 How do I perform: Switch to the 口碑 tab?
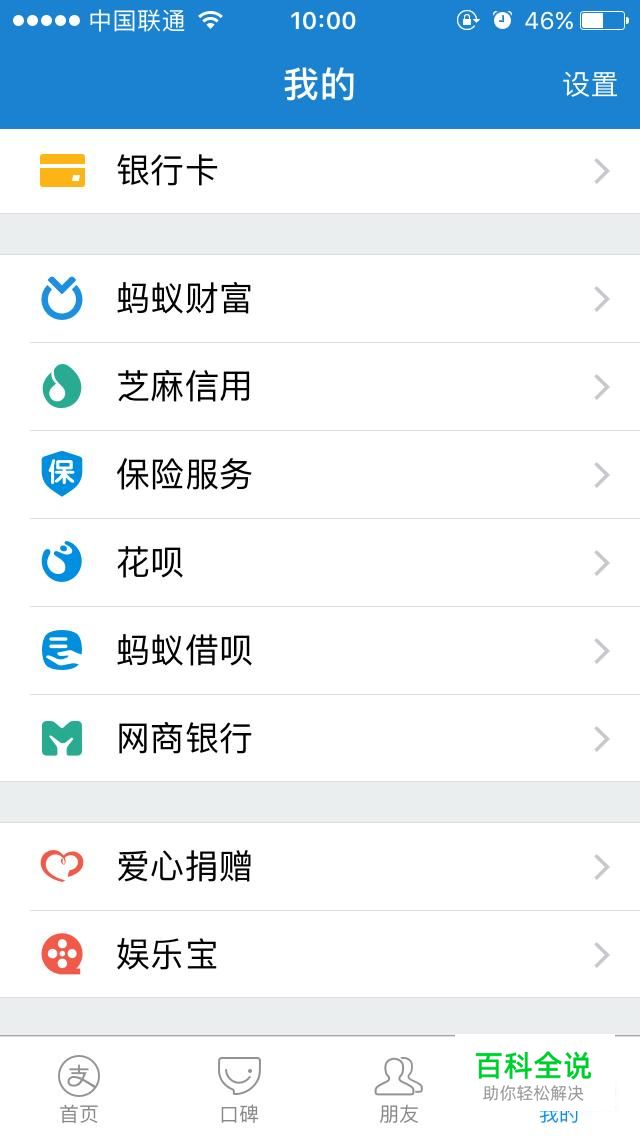click(x=239, y=1088)
